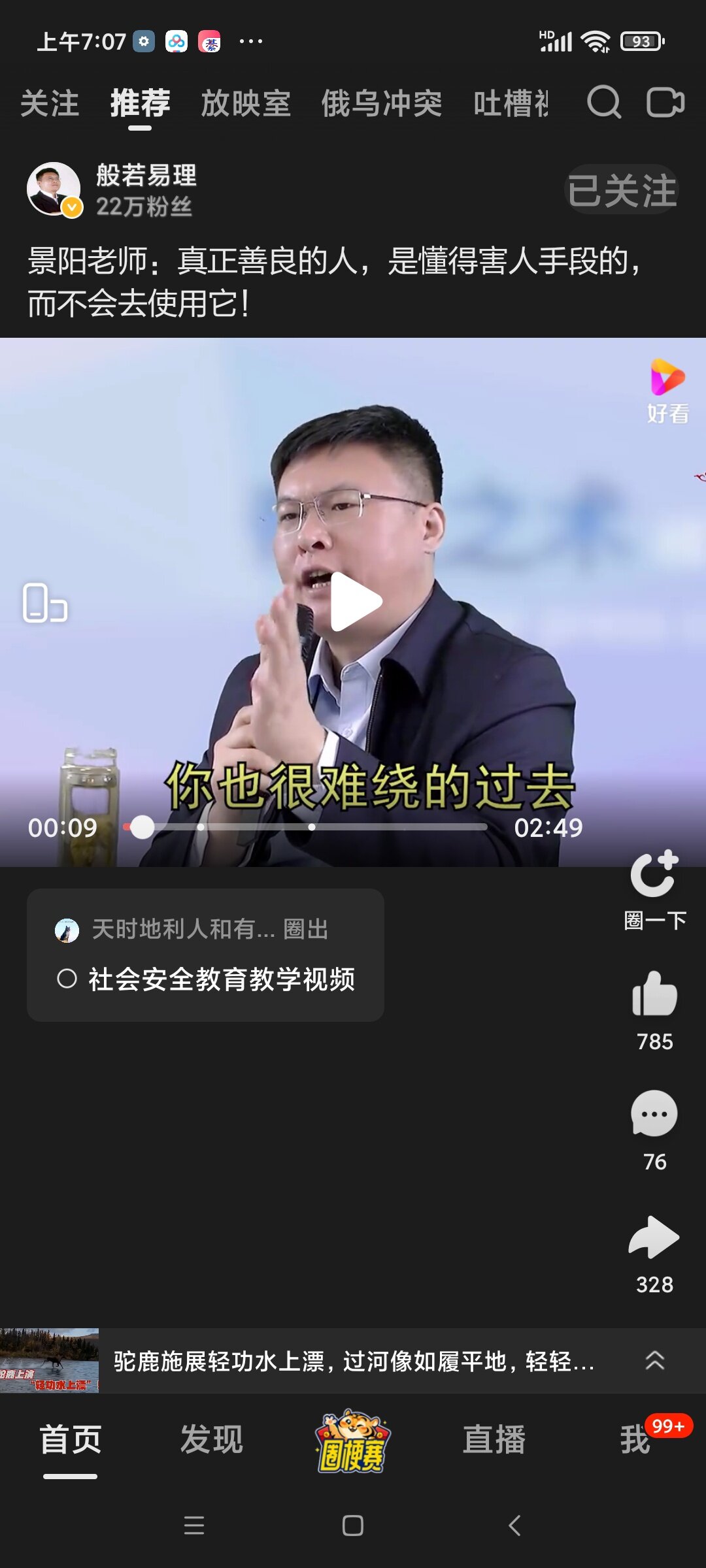Open the comments with 76 replies
This screenshot has height=1568, width=706.
654,1115
